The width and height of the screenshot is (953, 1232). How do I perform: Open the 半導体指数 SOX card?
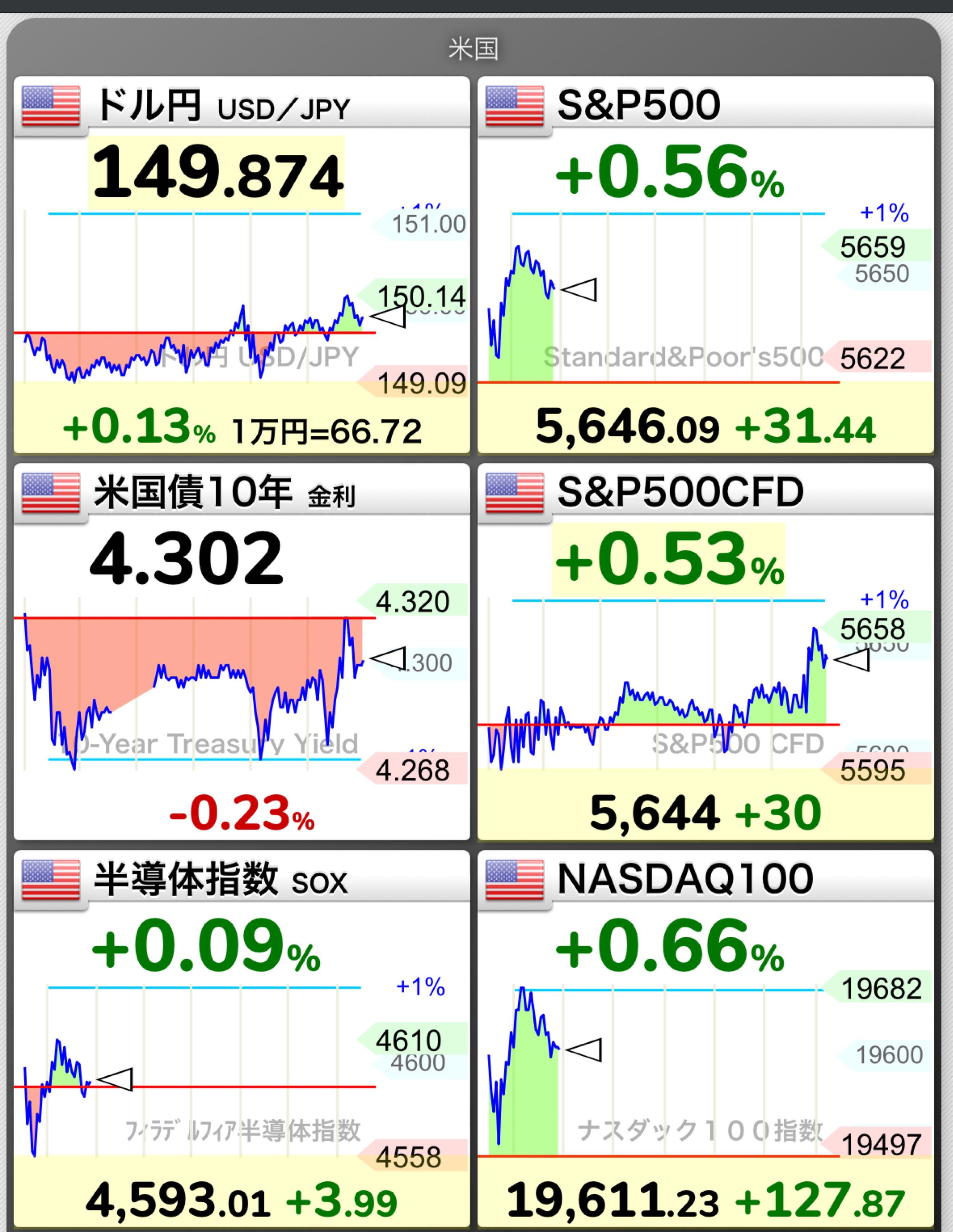pos(241,1038)
